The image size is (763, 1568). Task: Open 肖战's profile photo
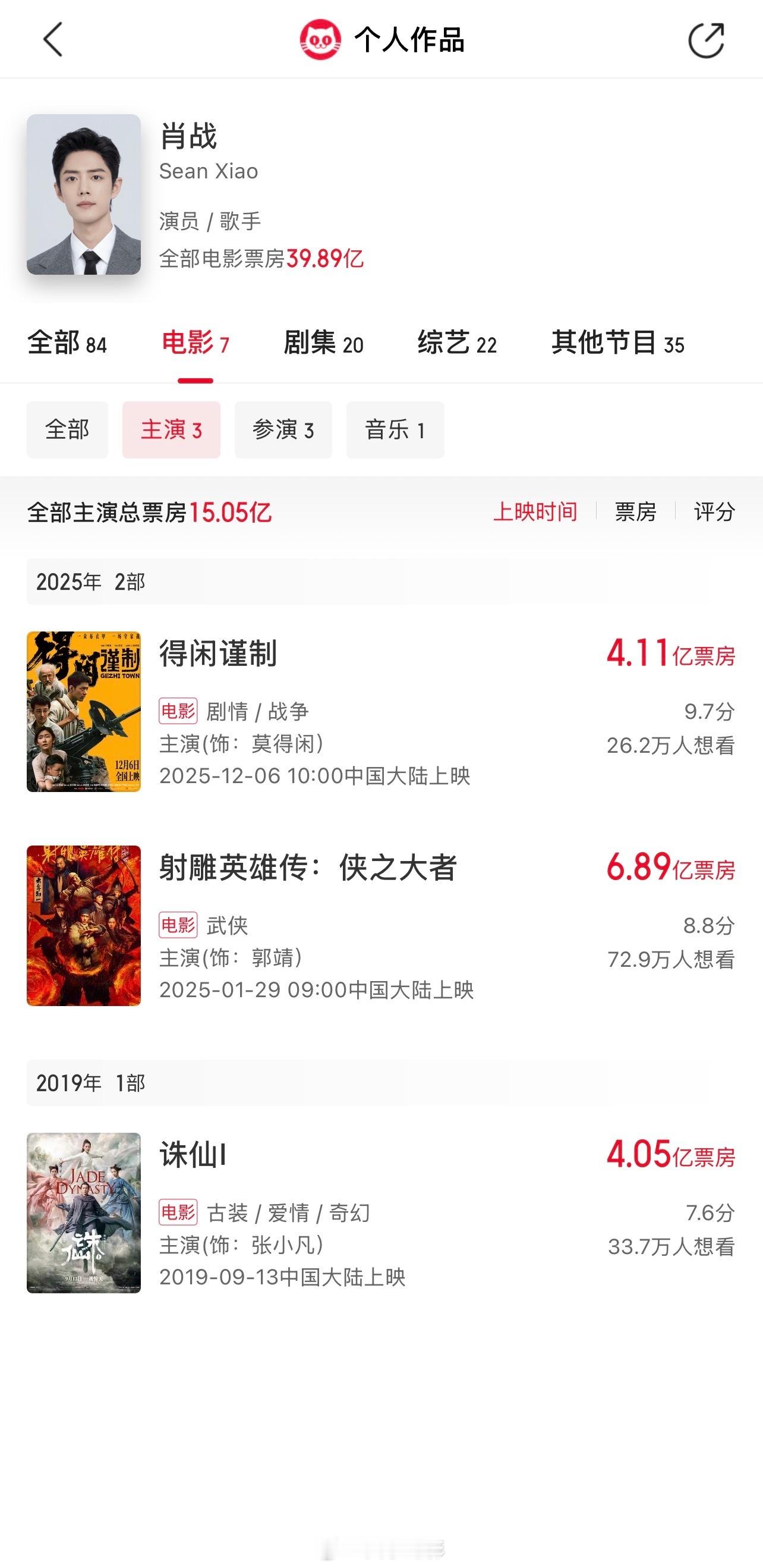84,194
